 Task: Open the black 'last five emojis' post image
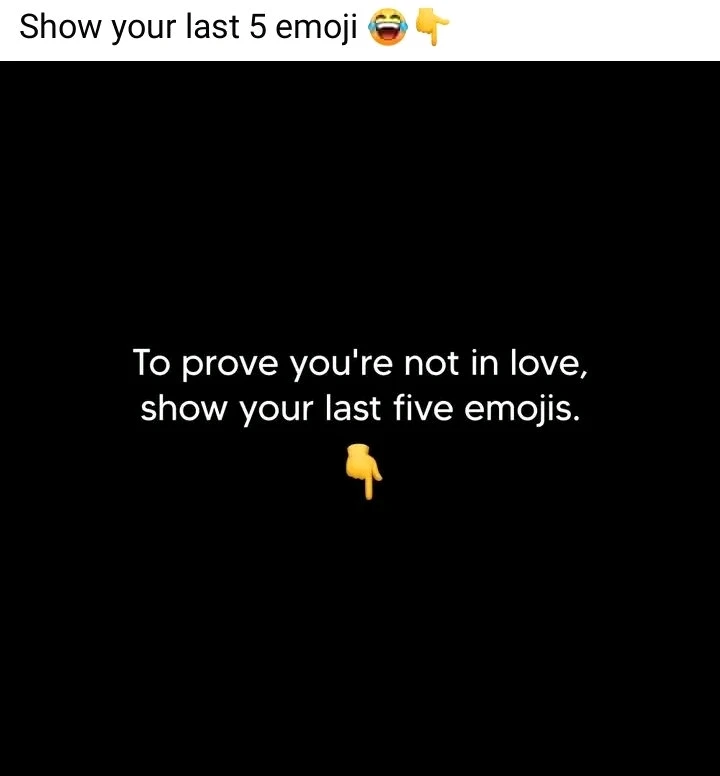(360, 418)
